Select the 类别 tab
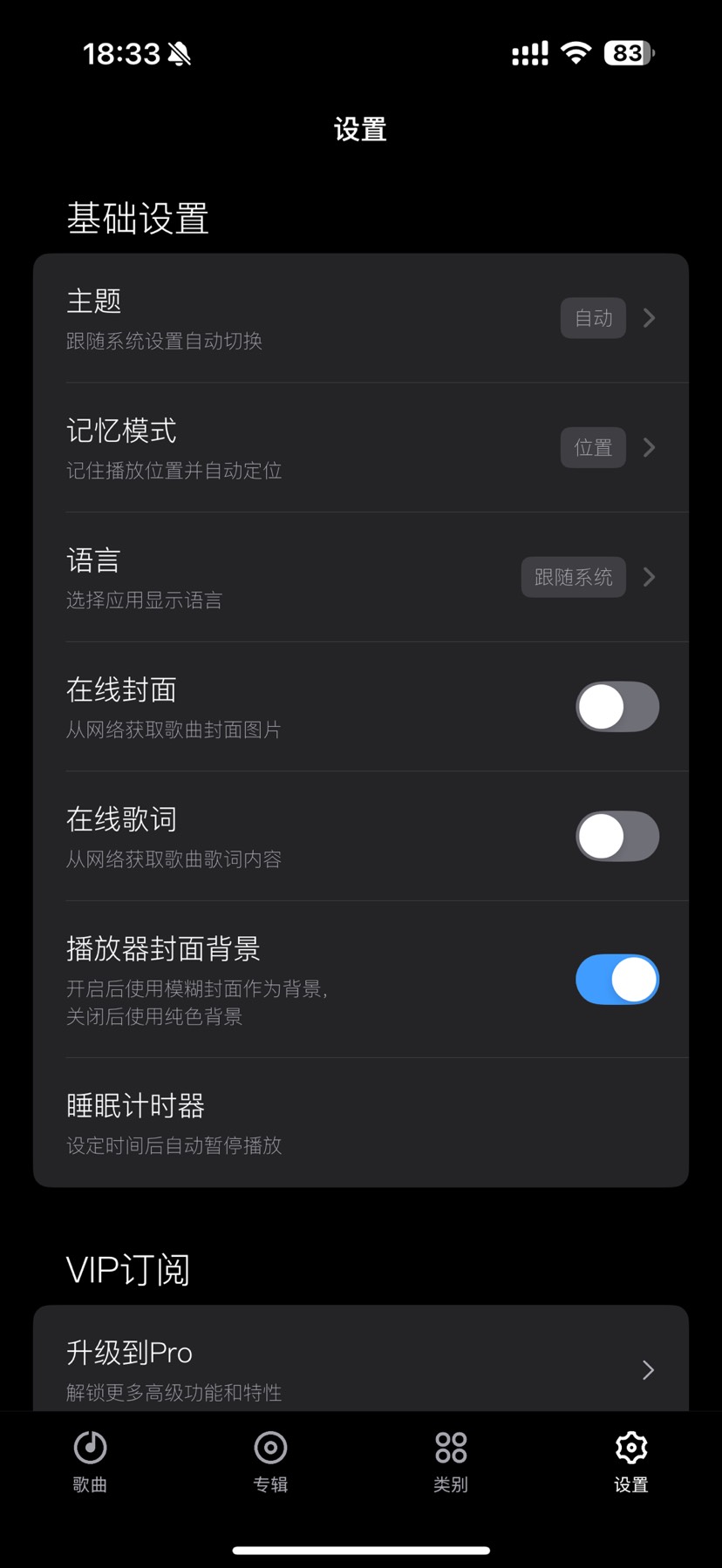This screenshot has width=722, height=1568. pos(451,1462)
